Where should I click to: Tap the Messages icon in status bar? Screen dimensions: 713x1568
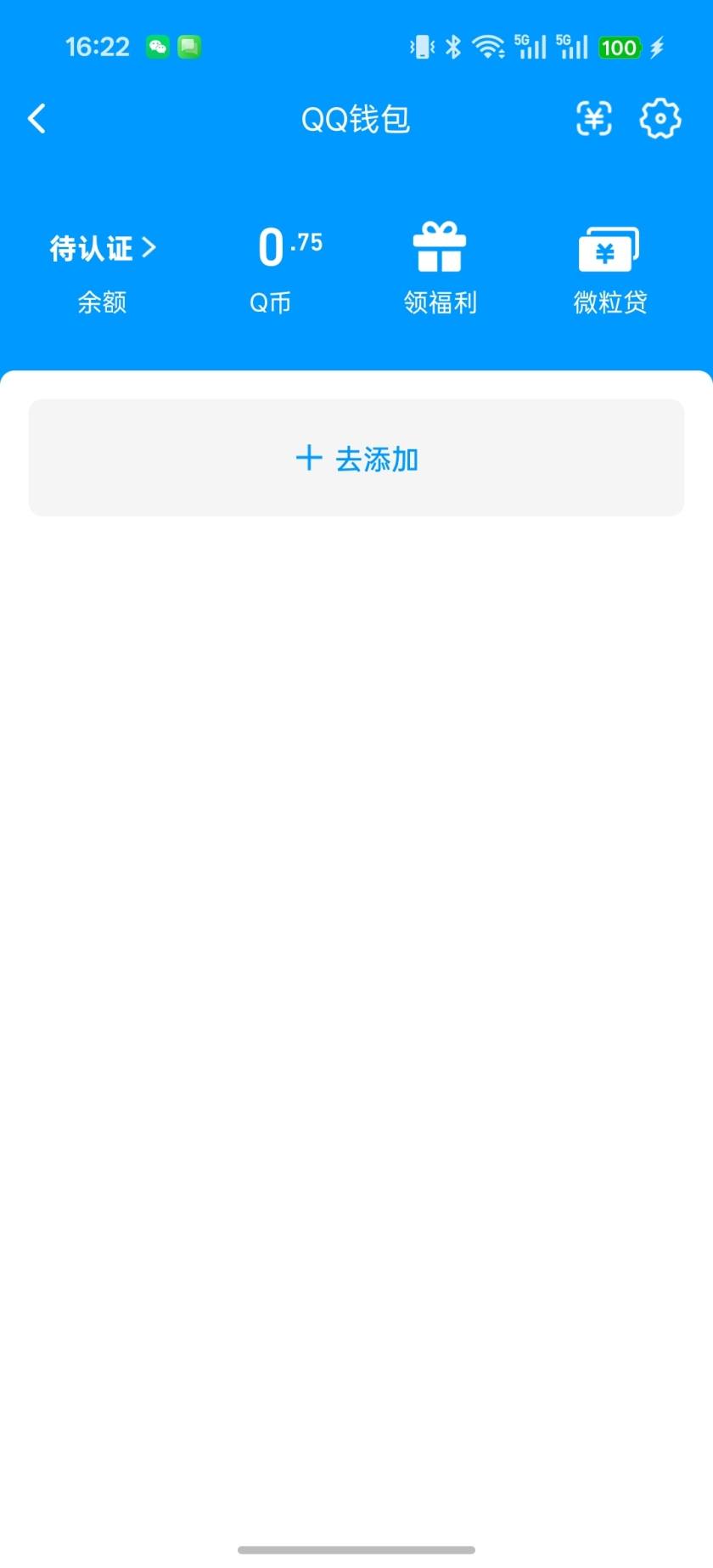coord(188,47)
